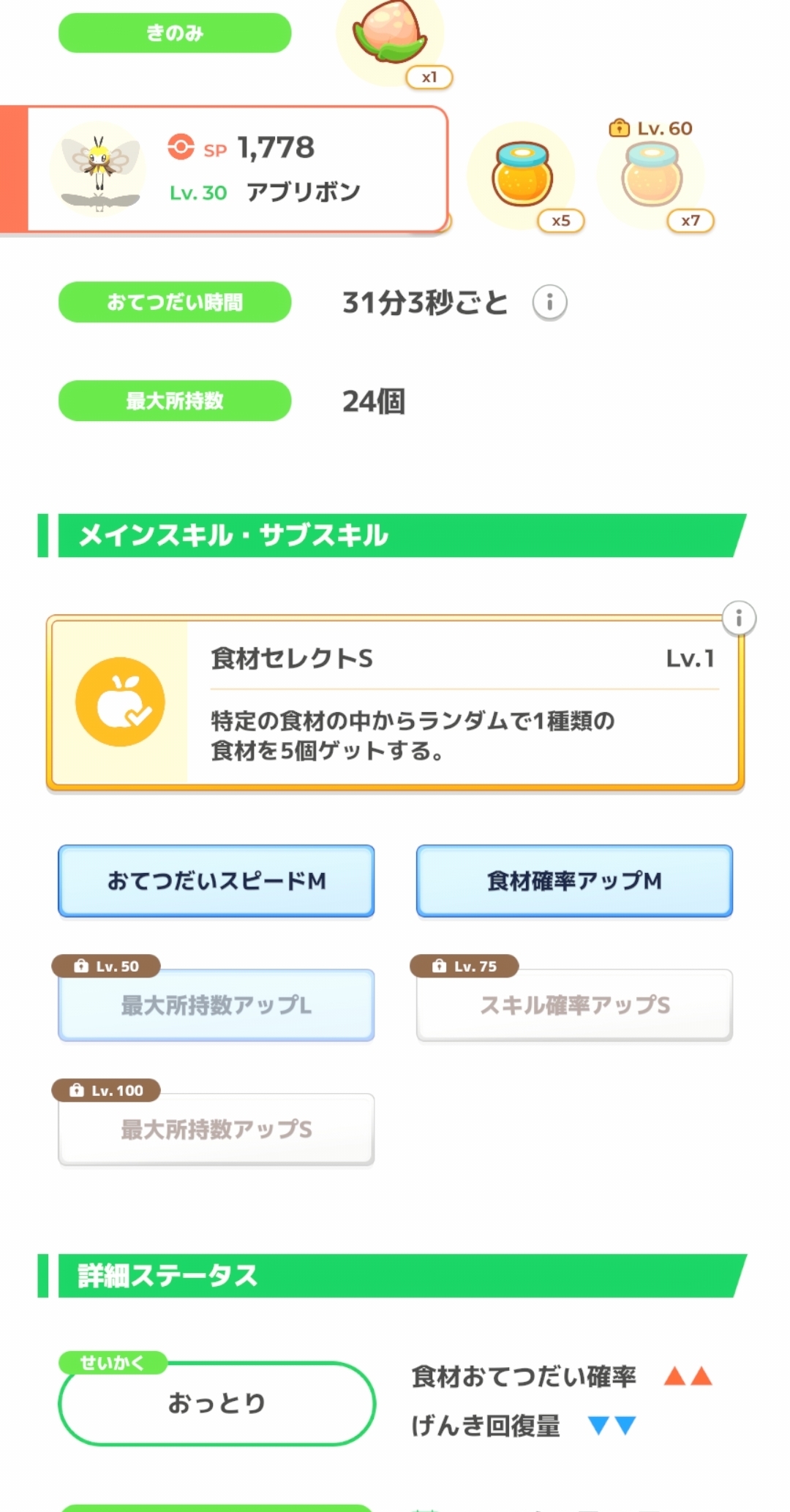
Task: Open the 食材セレクトS main skill card
Action: (x=395, y=703)
